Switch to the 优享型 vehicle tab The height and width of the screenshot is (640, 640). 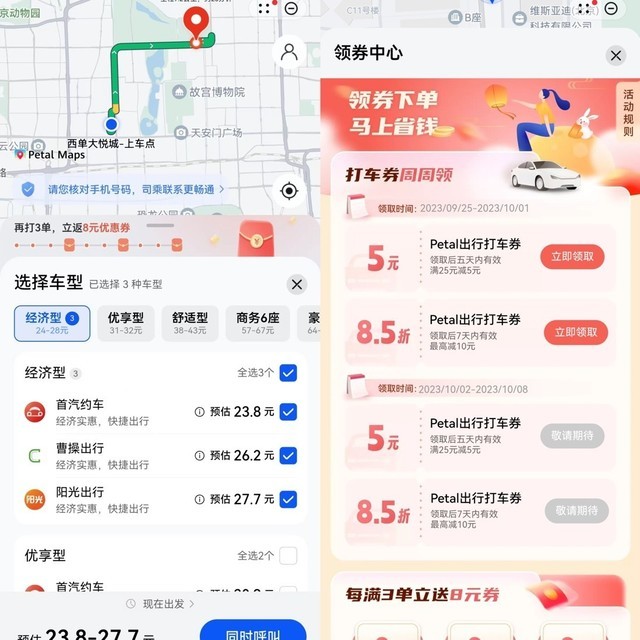[x=126, y=323]
